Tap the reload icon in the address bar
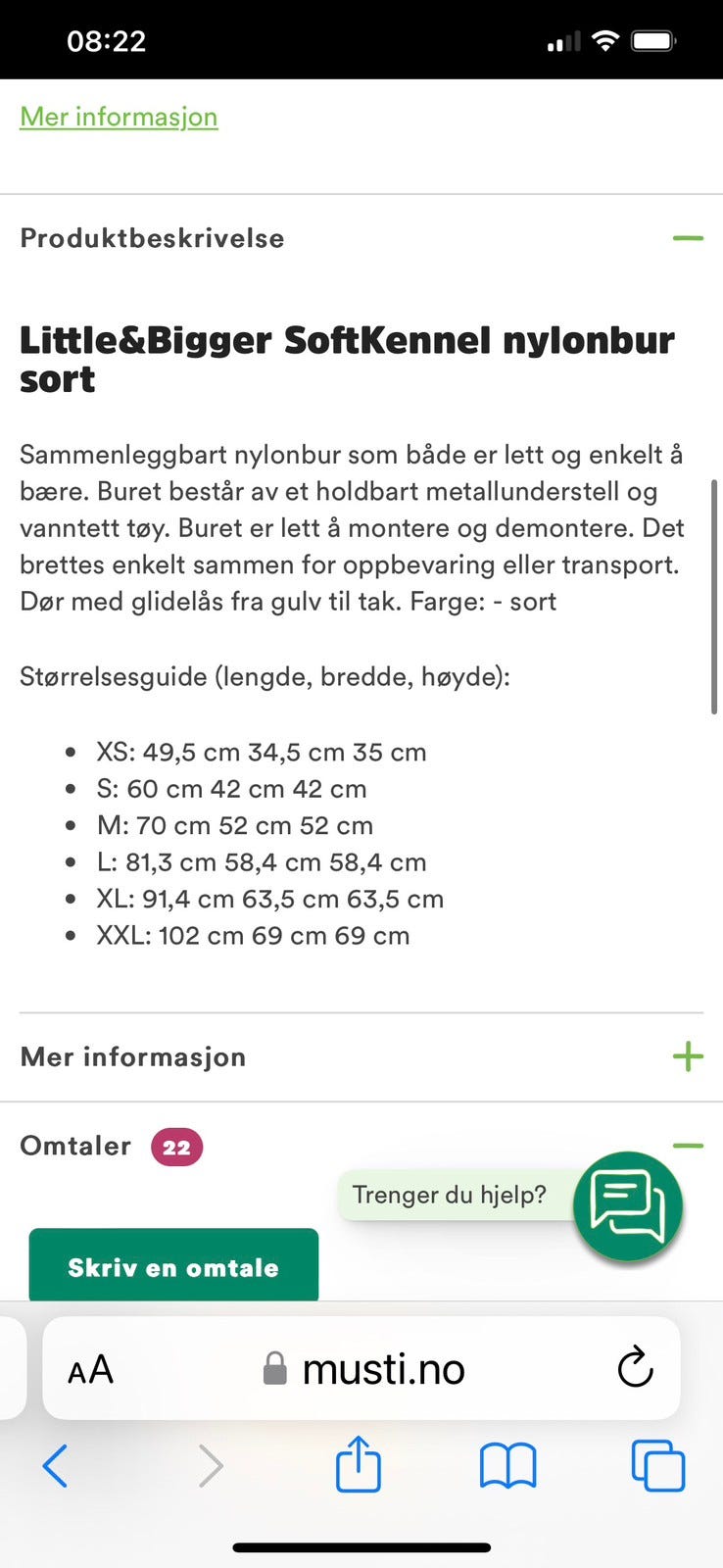The image size is (723, 1568). [635, 1369]
